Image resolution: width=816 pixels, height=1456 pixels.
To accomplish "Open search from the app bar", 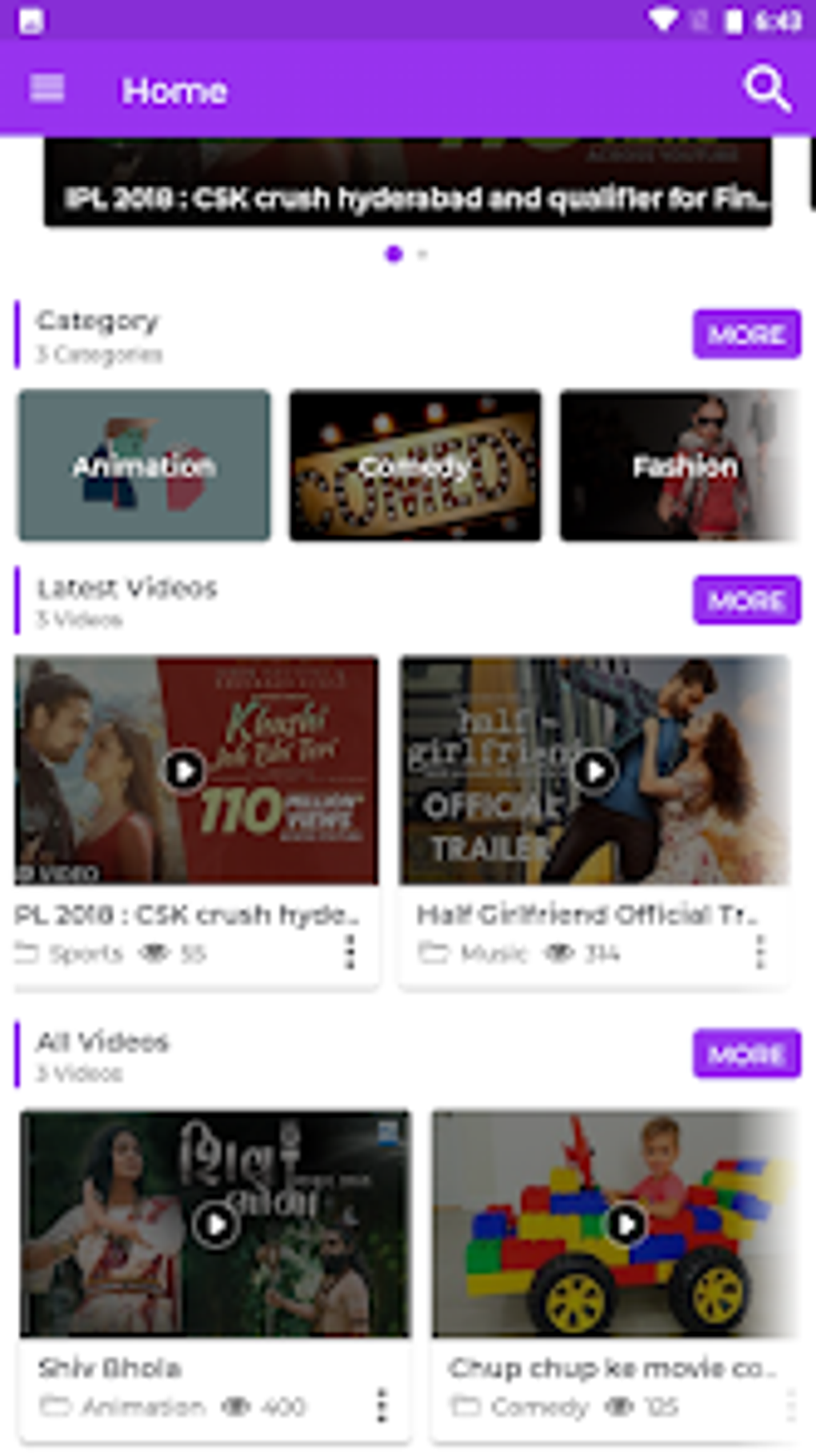I will 767,89.
